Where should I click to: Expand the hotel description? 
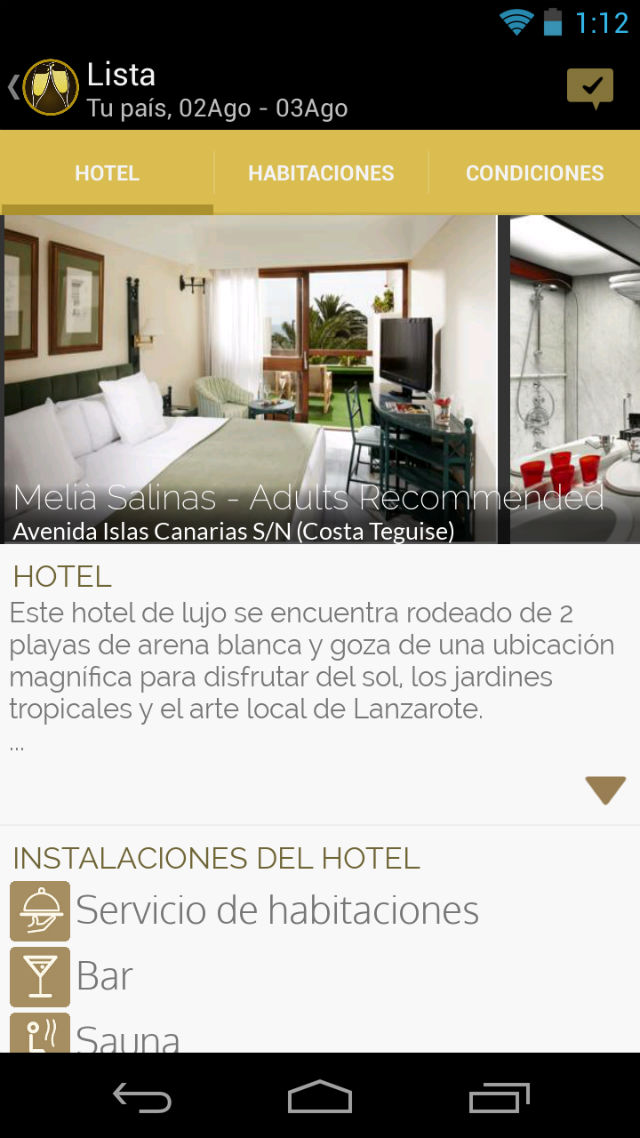605,790
